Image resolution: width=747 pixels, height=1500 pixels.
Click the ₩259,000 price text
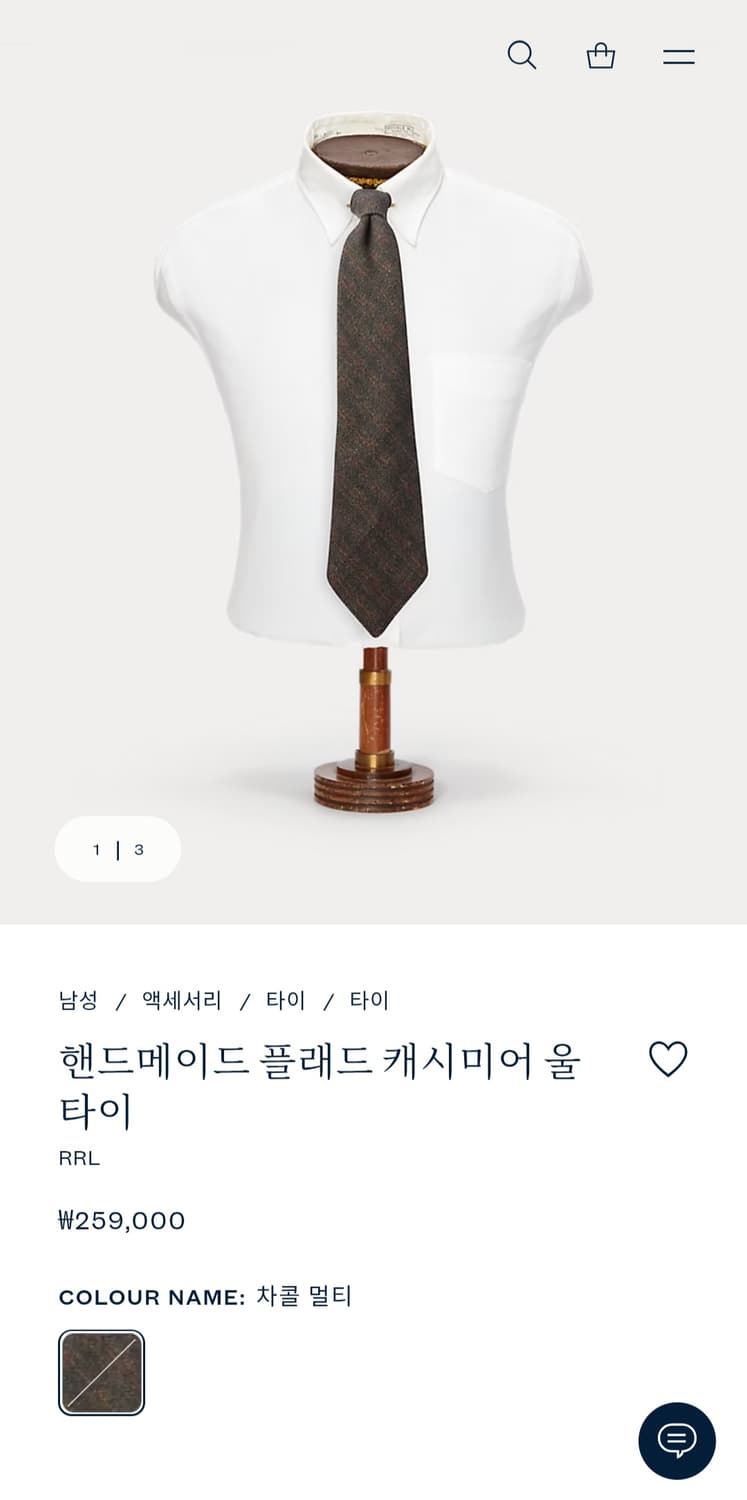click(121, 1219)
